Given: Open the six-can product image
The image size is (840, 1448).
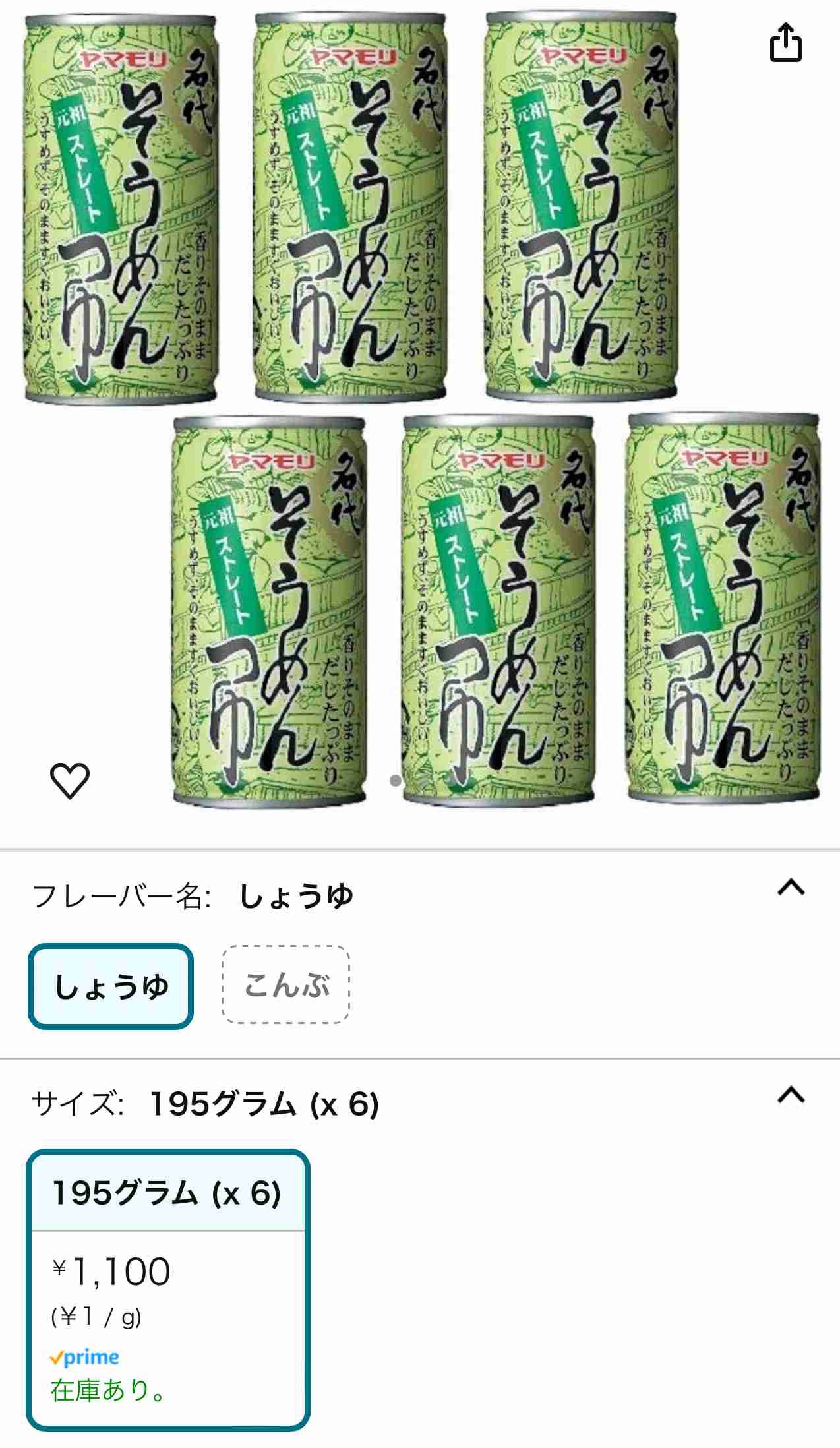Looking at the screenshot, I should click(422, 409).
